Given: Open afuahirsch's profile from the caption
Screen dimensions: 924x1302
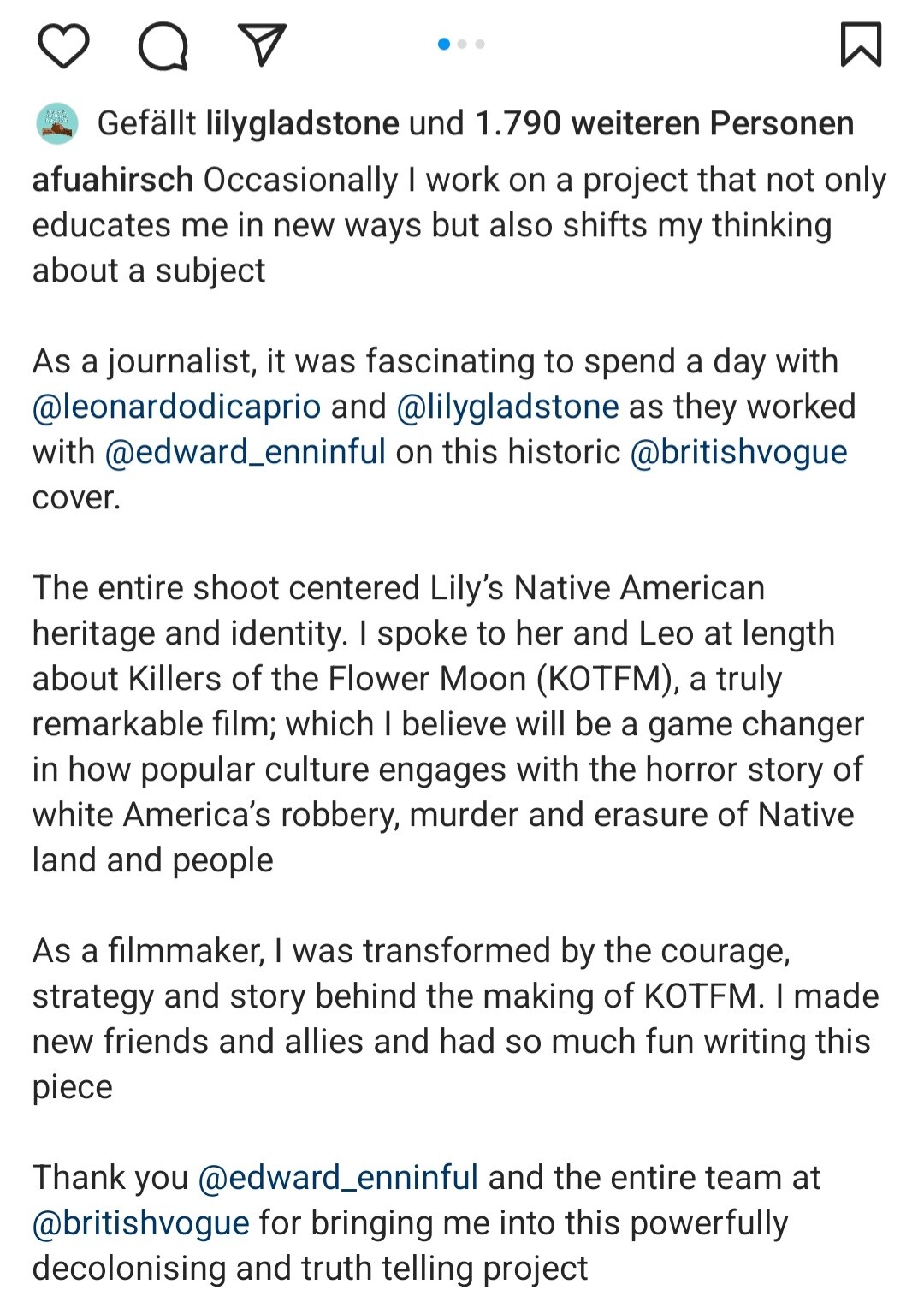Looking at the screenshot, I should click(113, 181).
